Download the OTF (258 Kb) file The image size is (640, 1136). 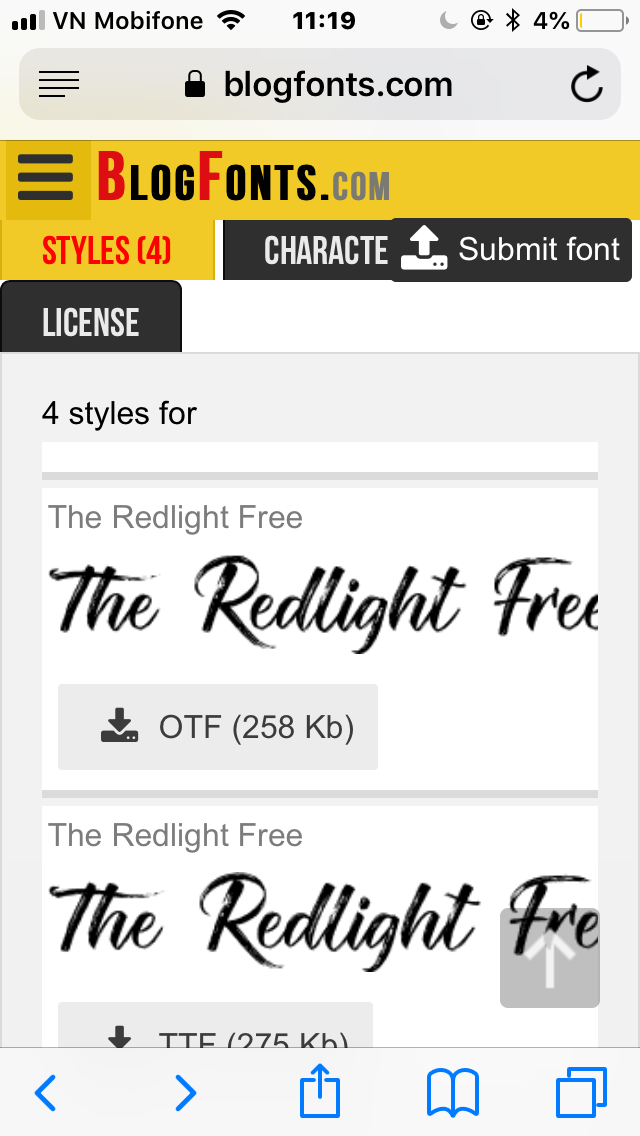(x=217, y=727)
